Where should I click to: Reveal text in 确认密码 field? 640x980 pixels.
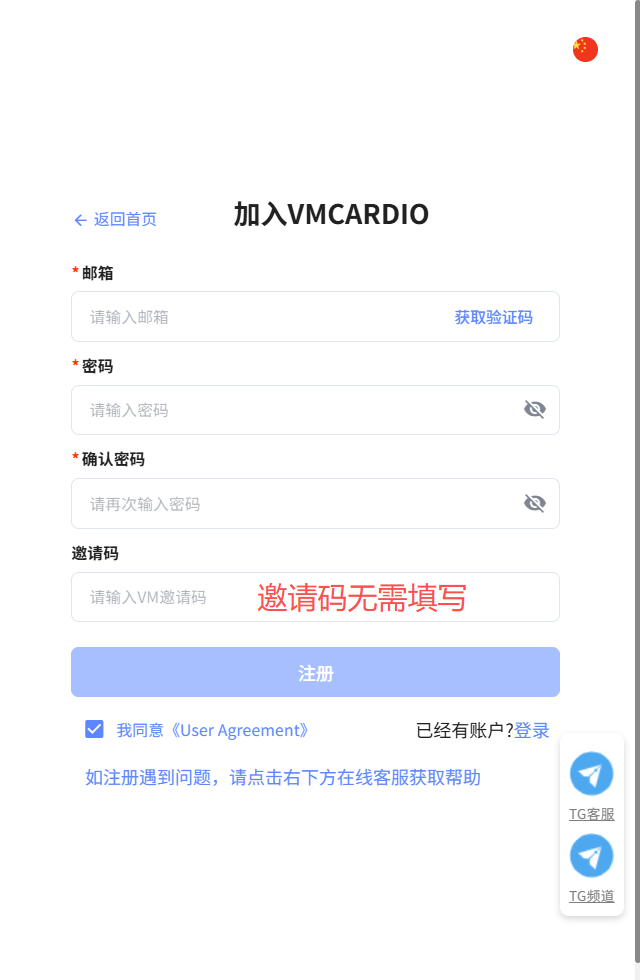(x=535, y=503)
